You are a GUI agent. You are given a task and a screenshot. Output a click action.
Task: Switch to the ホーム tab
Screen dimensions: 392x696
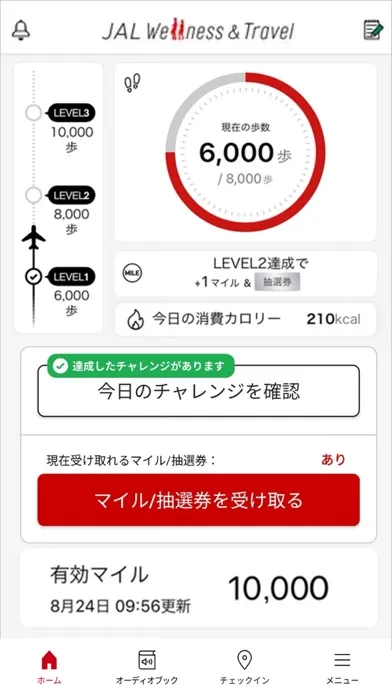pyautogui.click(x=49, y=667)
